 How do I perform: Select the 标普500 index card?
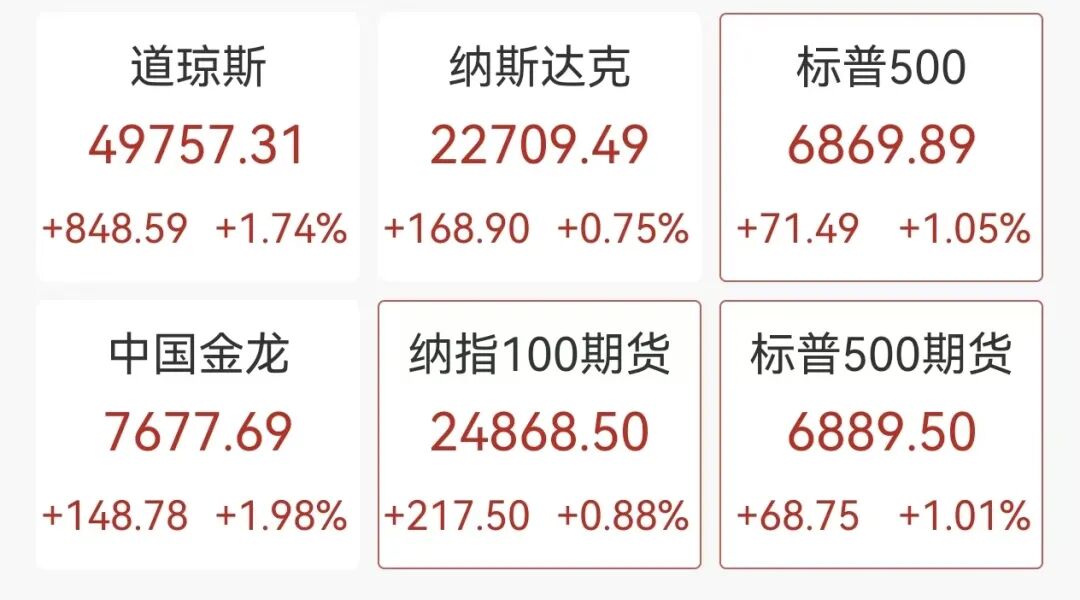click(x=881, y=147)
